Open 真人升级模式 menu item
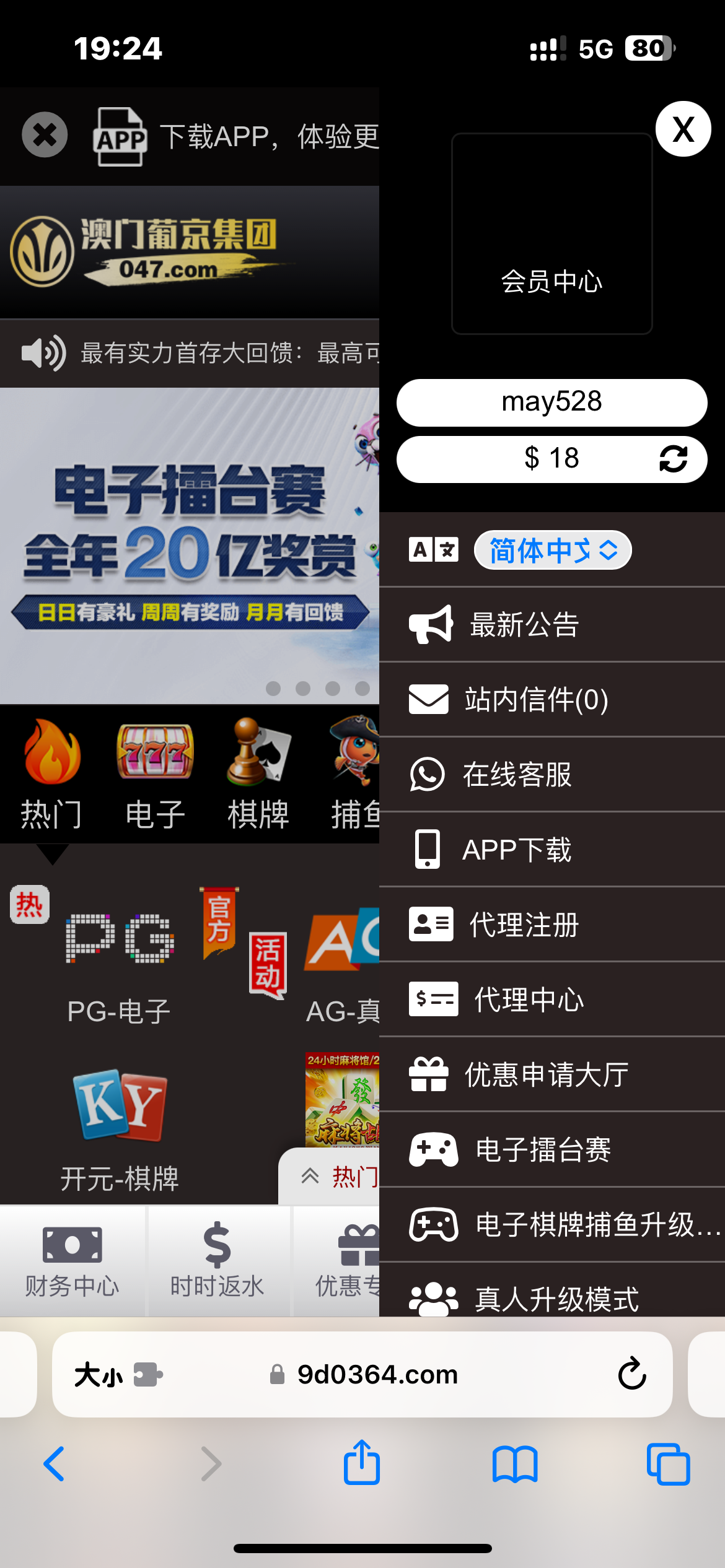The width and height of the screenshot is (725, 1568). pyautogui.click(x=556, y=1297)
